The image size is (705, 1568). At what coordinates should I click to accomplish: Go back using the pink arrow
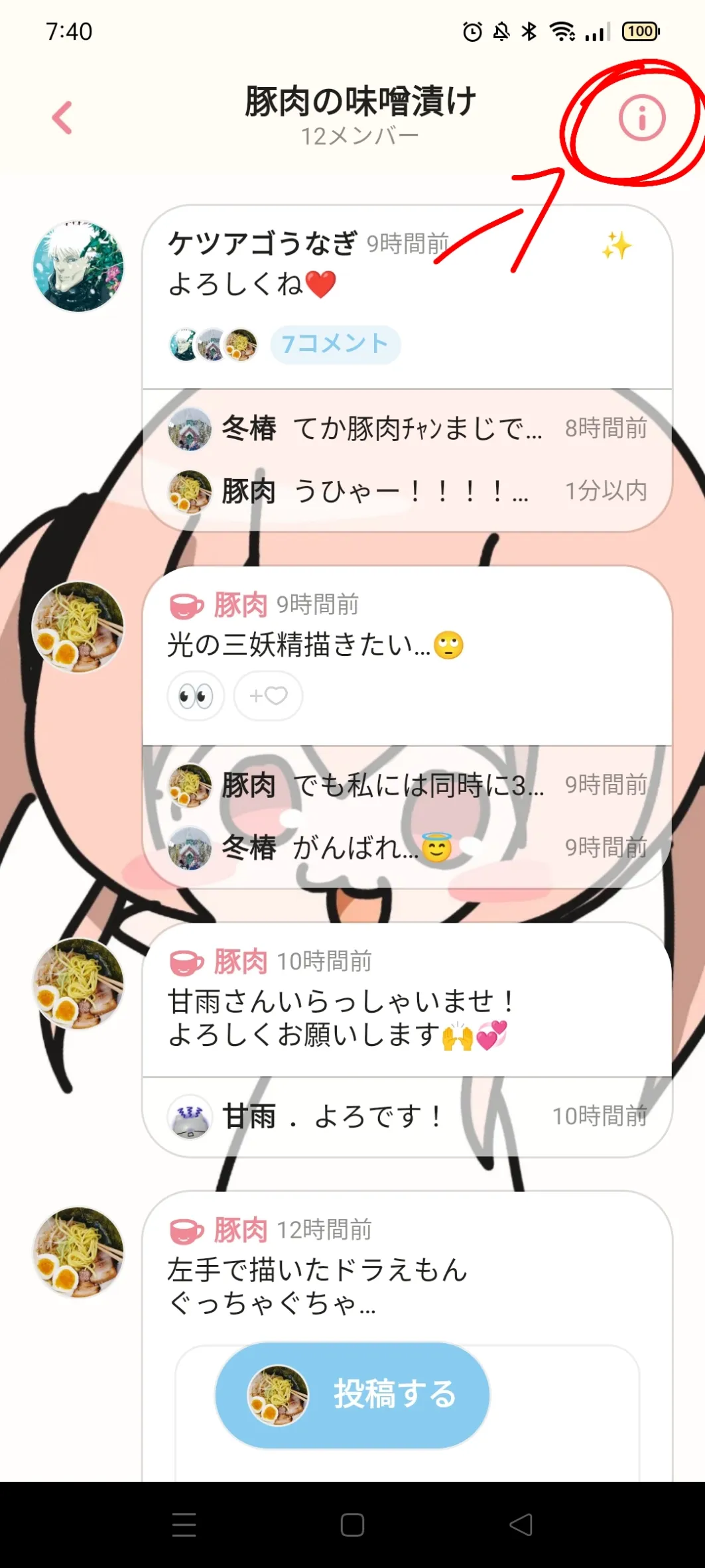(x=62, y=118)
